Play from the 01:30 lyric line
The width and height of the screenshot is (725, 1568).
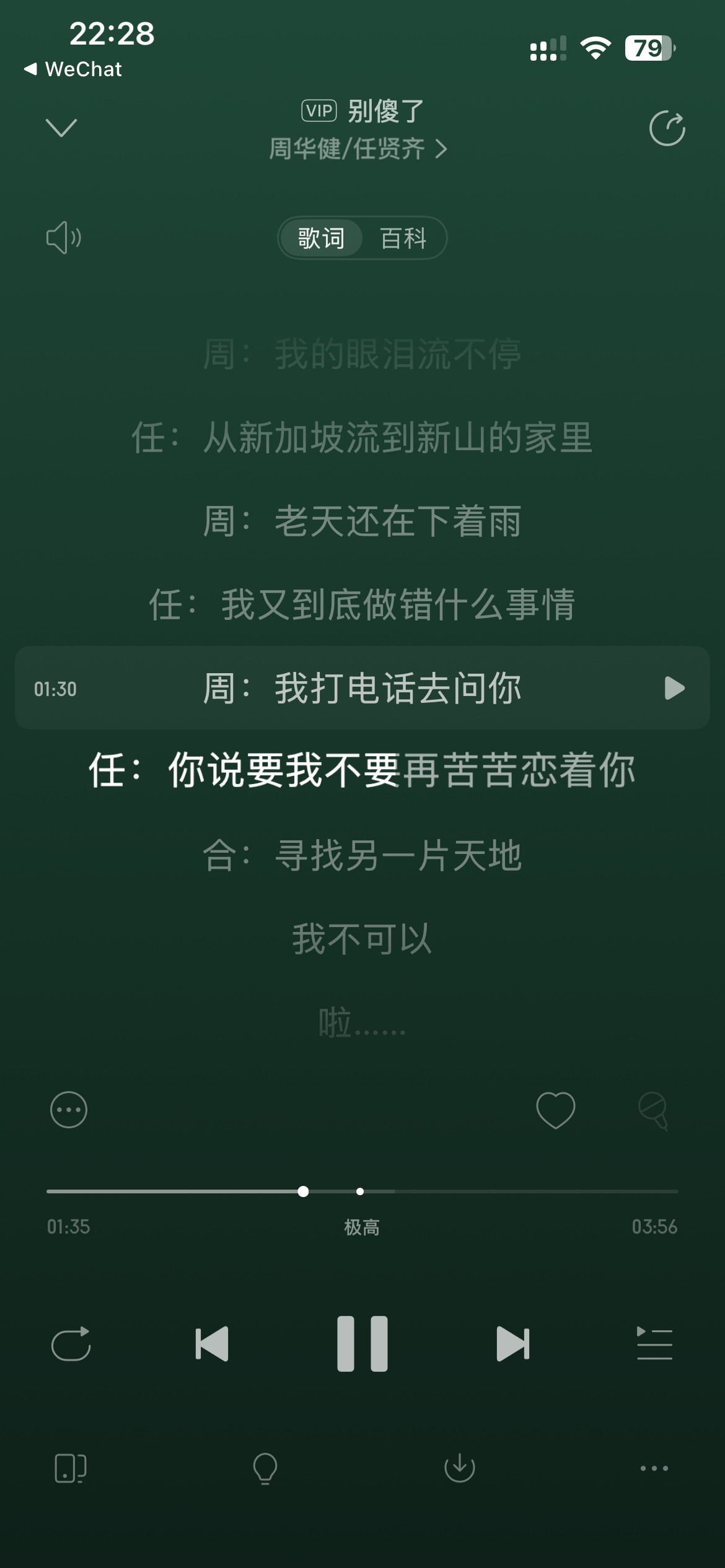(674, 688)
